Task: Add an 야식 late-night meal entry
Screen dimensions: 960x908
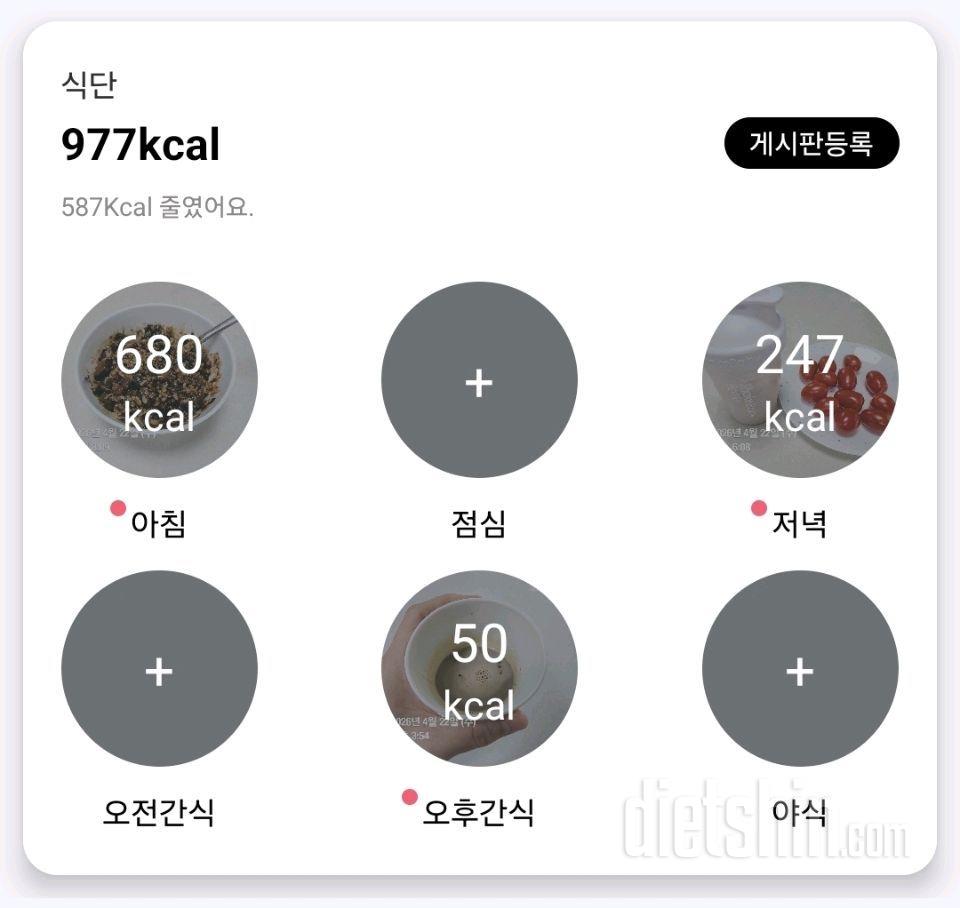Action: pos(800,669)
